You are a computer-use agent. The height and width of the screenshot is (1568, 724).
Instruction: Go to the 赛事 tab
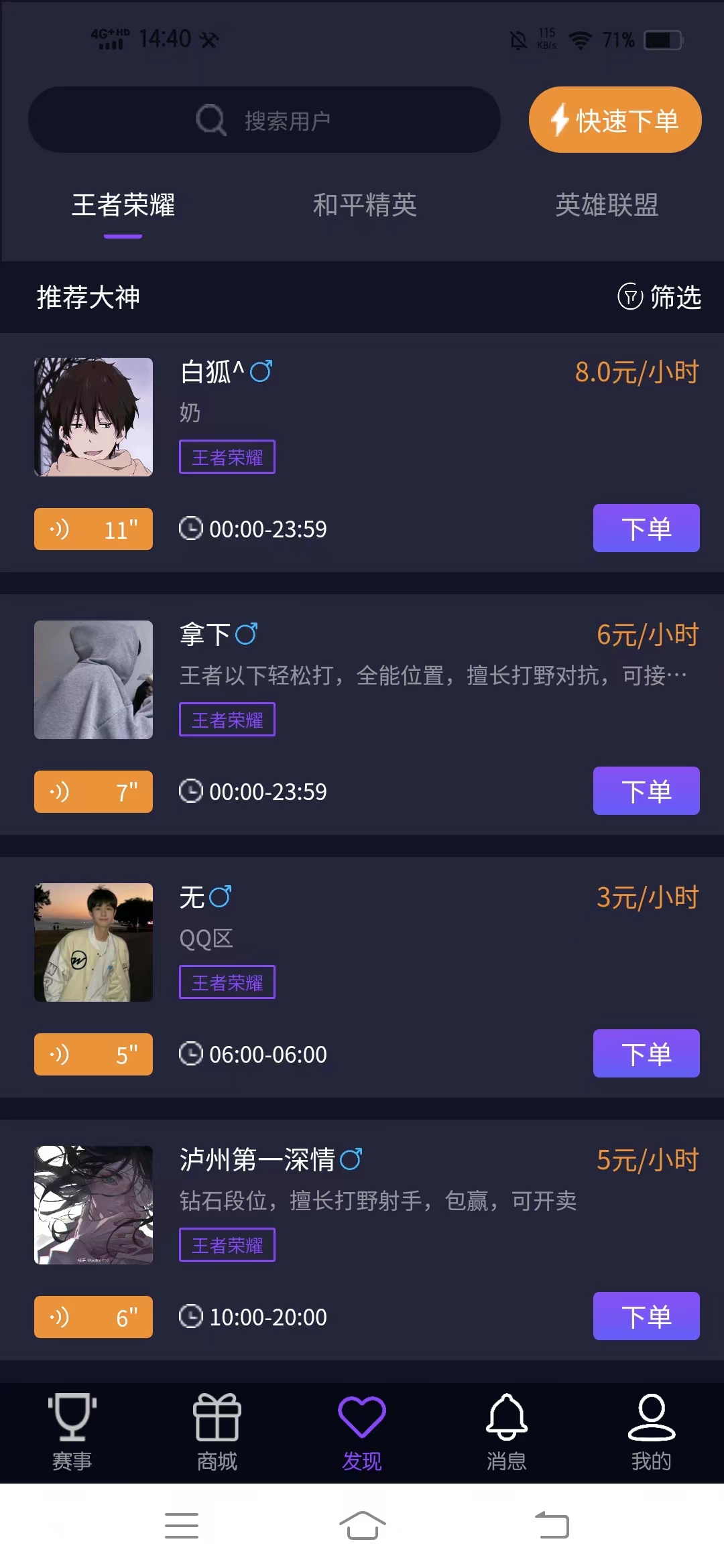[x=72, y=1431]
